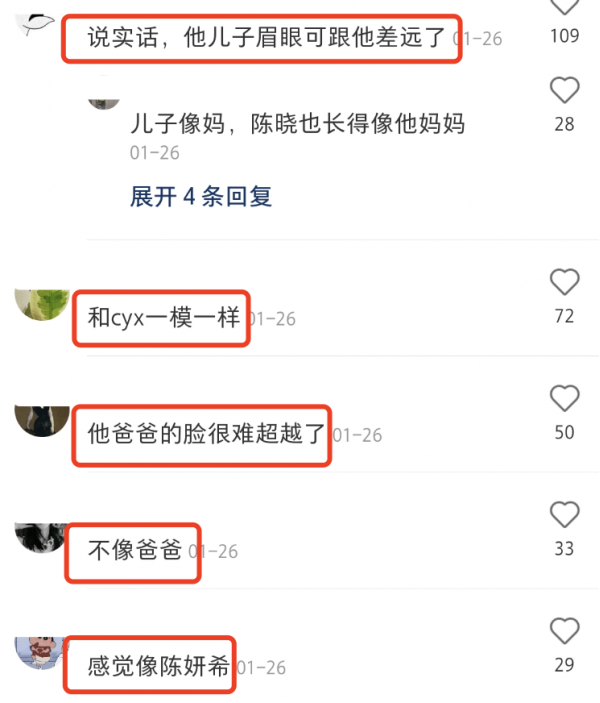Open avatar of '感觉像陈妍希' commenter
The width and height of the screenshot is (600, 703).
click(41, 652)
